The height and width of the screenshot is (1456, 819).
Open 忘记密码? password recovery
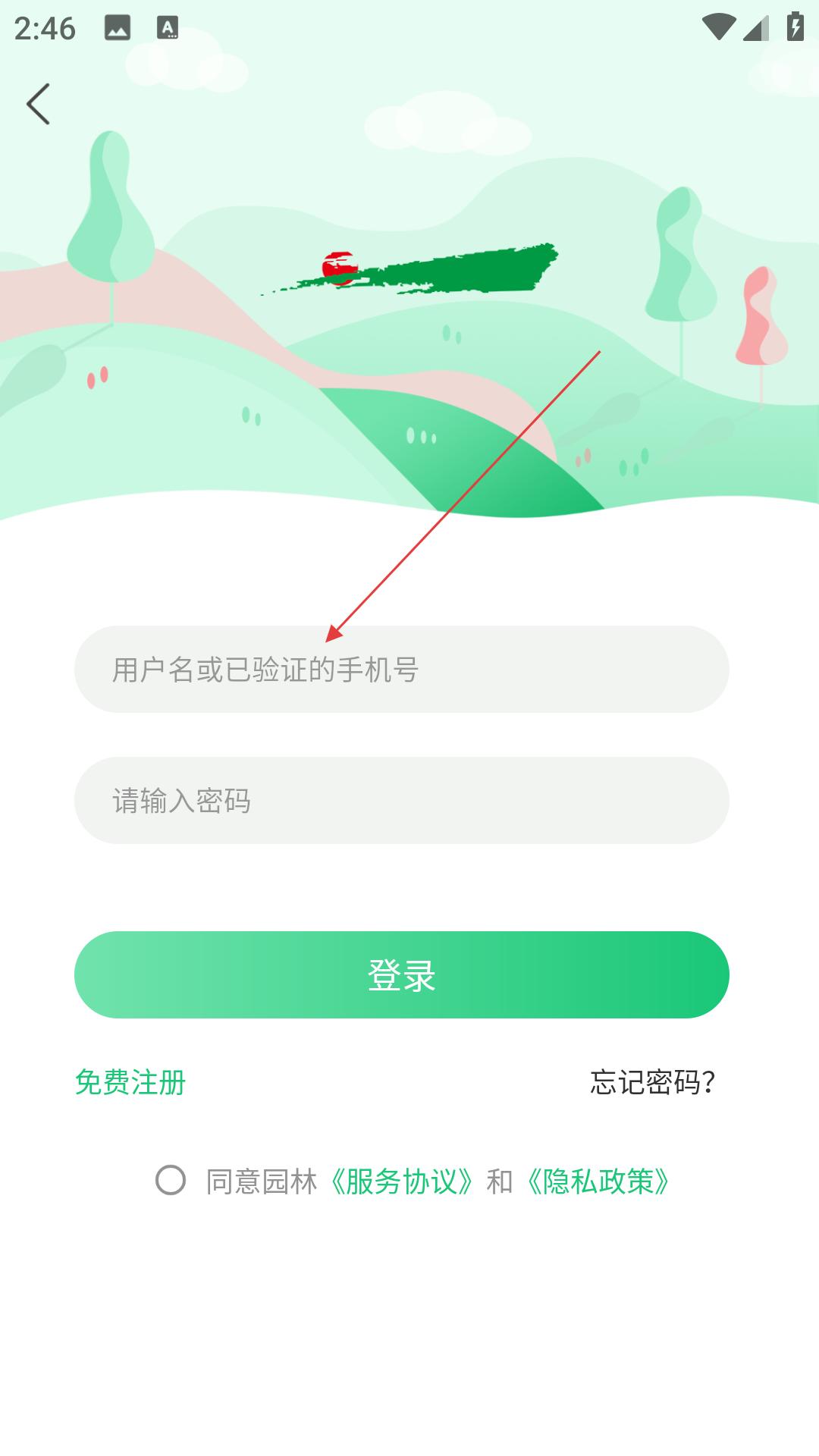pyautogui.click(x=652, y=1082)
